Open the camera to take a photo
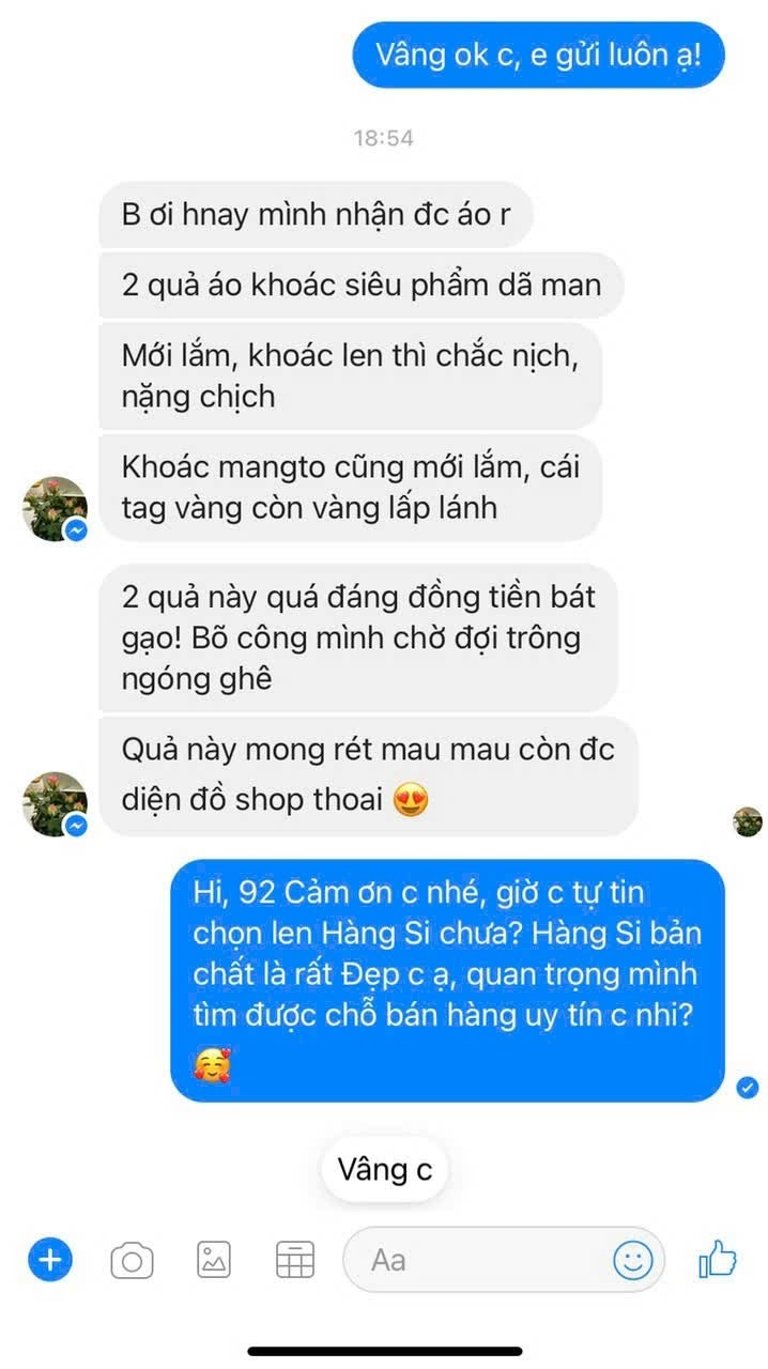768x1369 pixels. coord(131,1260)
